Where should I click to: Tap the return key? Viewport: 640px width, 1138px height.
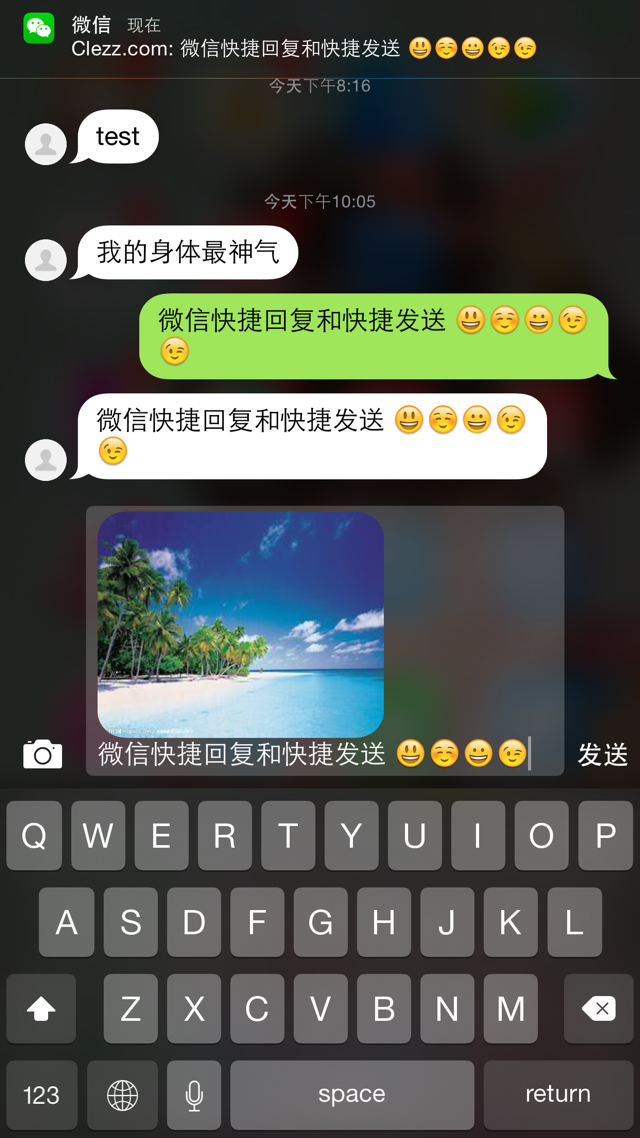(558, 1095)
